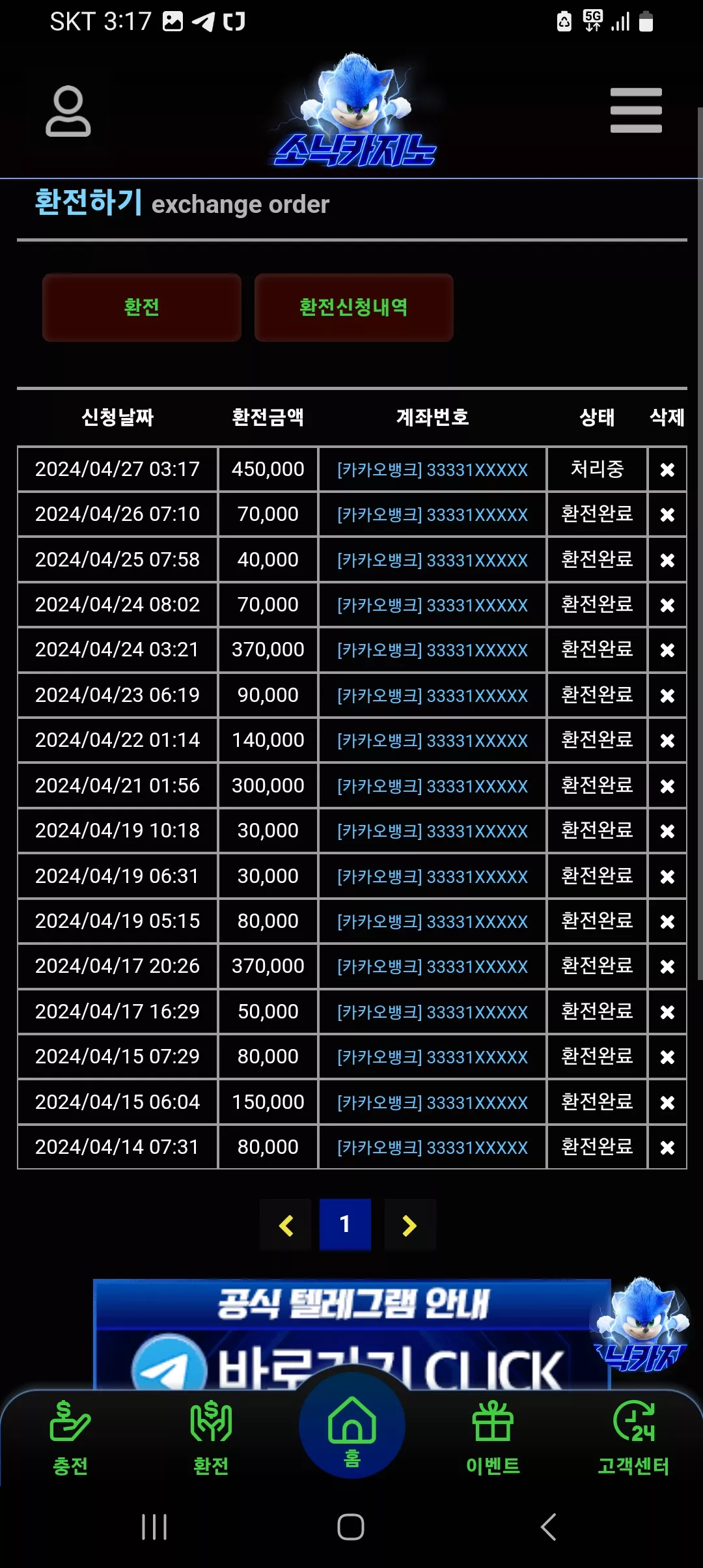Open 환전신청내역 history button
This screenshot has height=1568, width=703.
pos(353,307)
